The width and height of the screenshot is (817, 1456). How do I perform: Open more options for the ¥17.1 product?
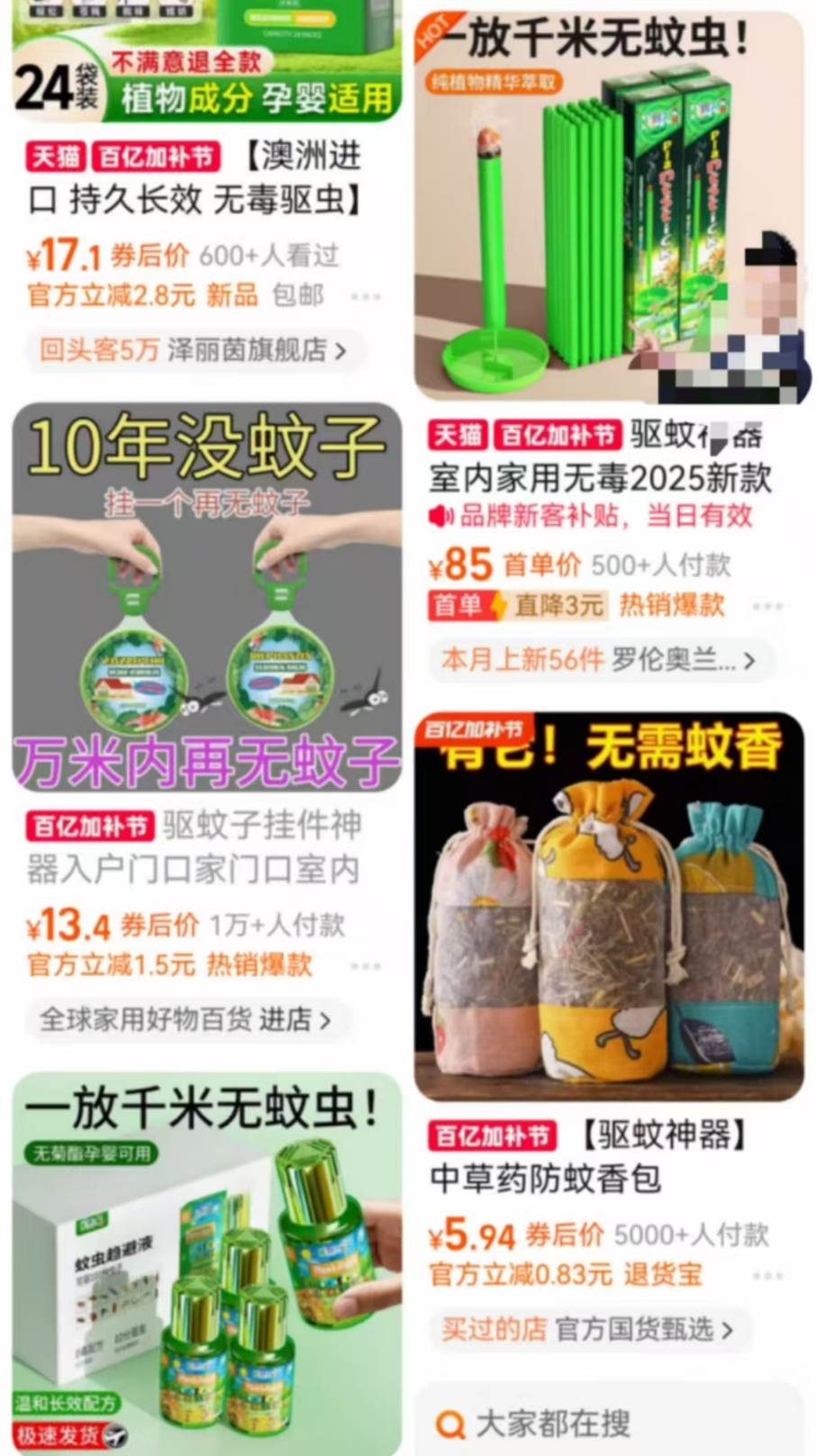pos(365,296)
